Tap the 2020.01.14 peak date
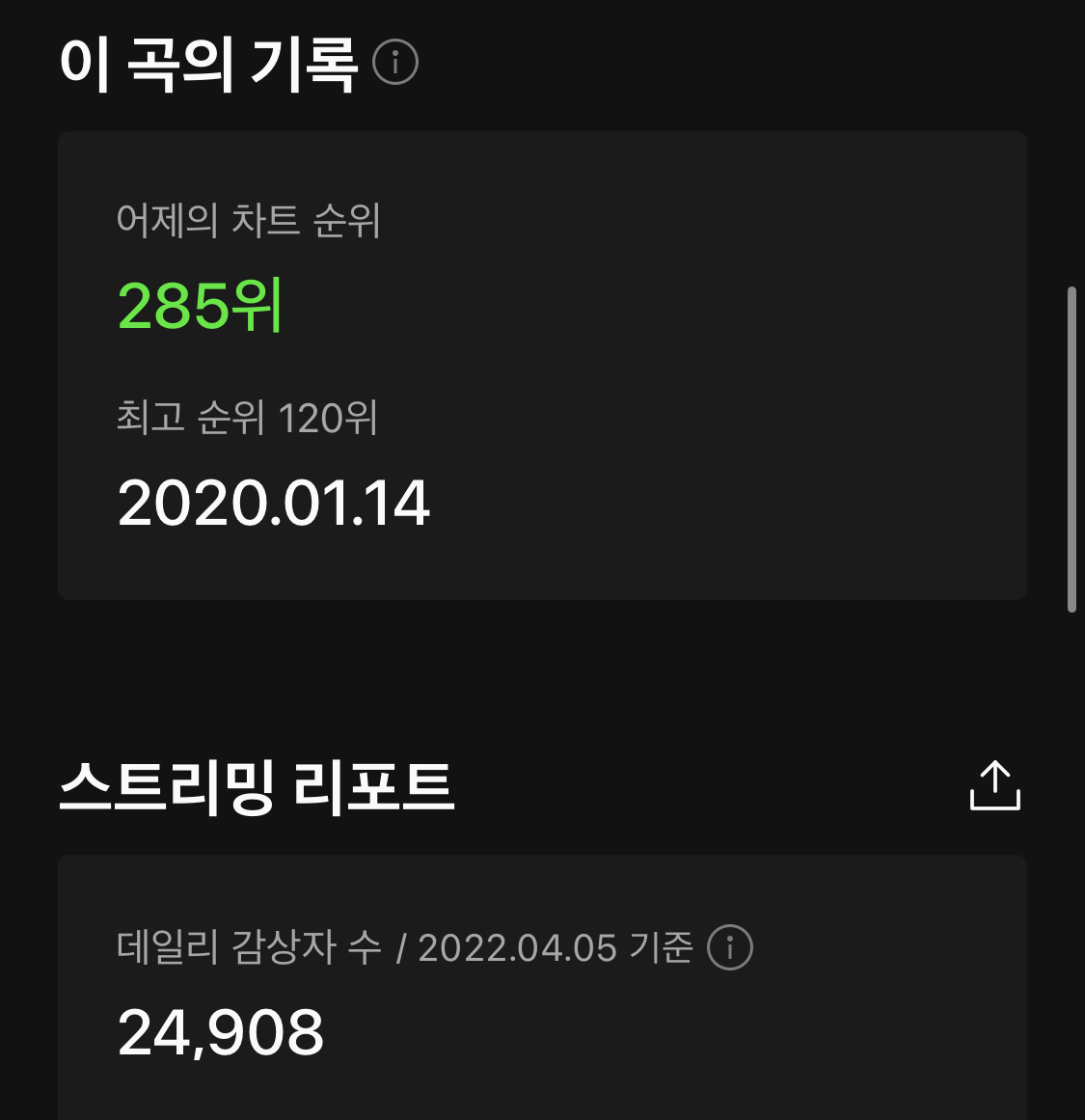The height and width of the screenshot is (1120, 1085). 273,501
